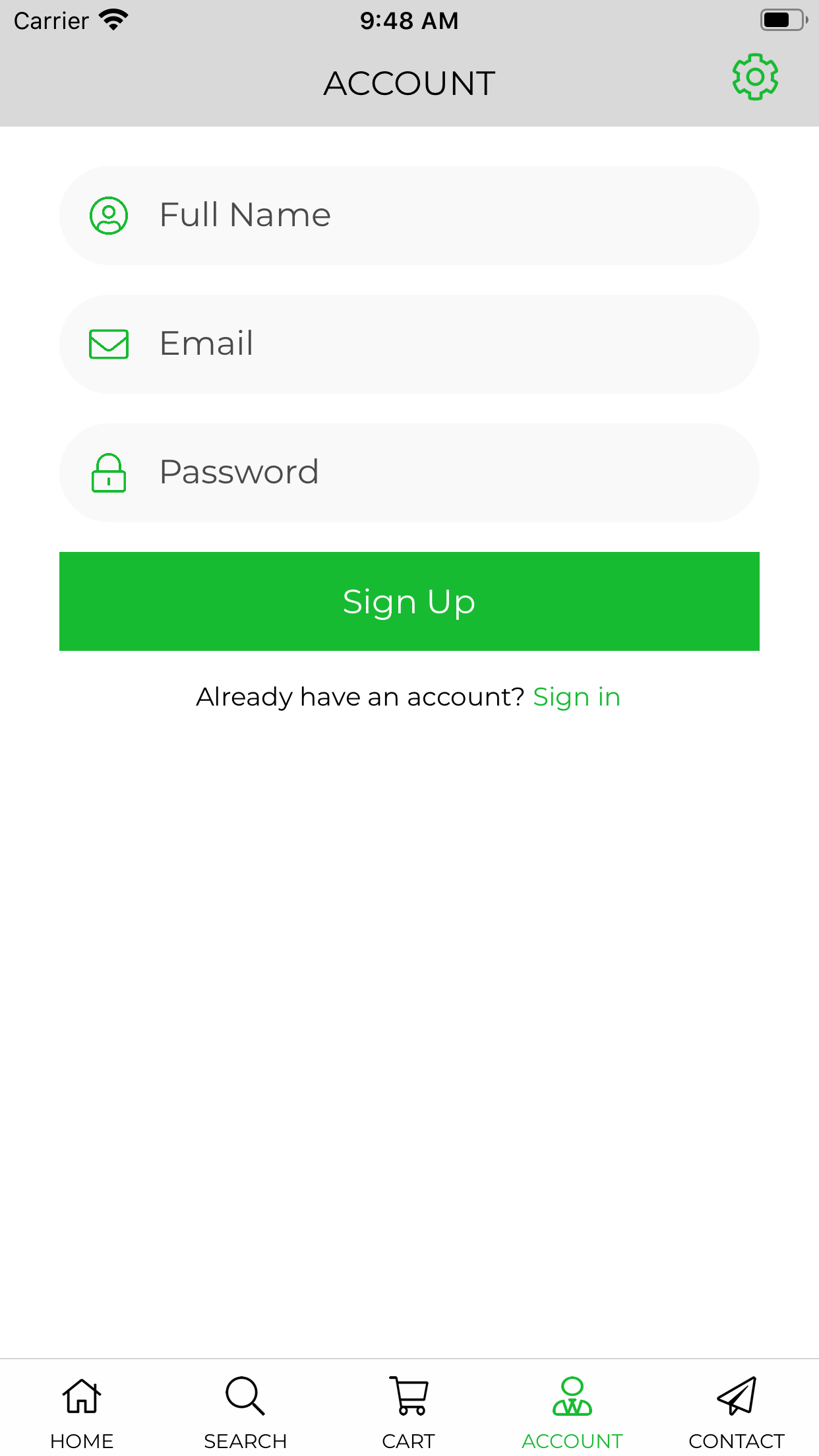Click the person icon in Full Name field
This screenshot has height=1456, width=819.
tap(109, 214)
